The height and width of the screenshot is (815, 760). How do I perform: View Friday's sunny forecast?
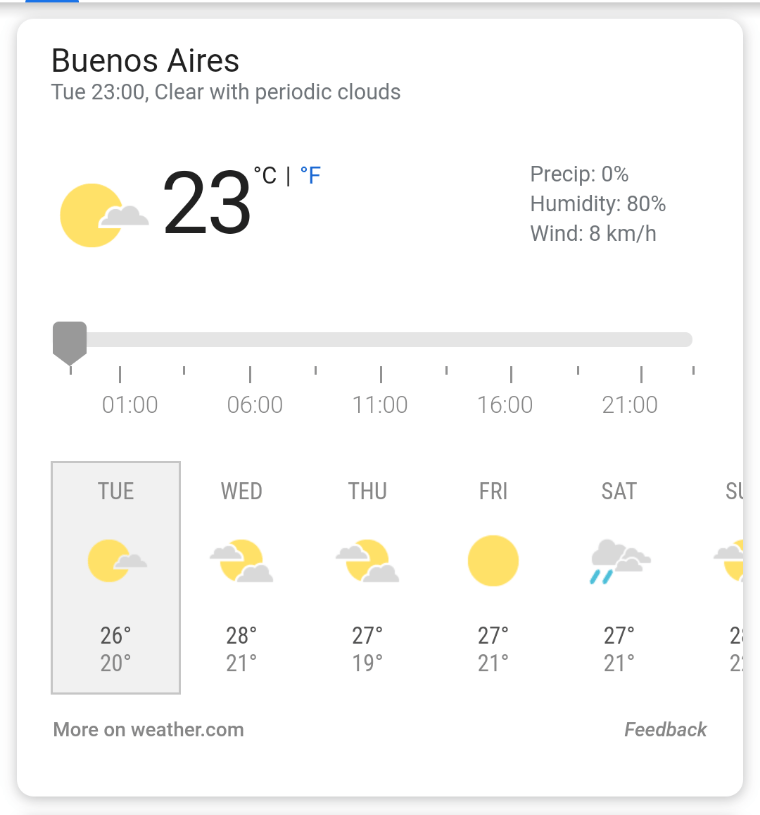tap(493, 577)
